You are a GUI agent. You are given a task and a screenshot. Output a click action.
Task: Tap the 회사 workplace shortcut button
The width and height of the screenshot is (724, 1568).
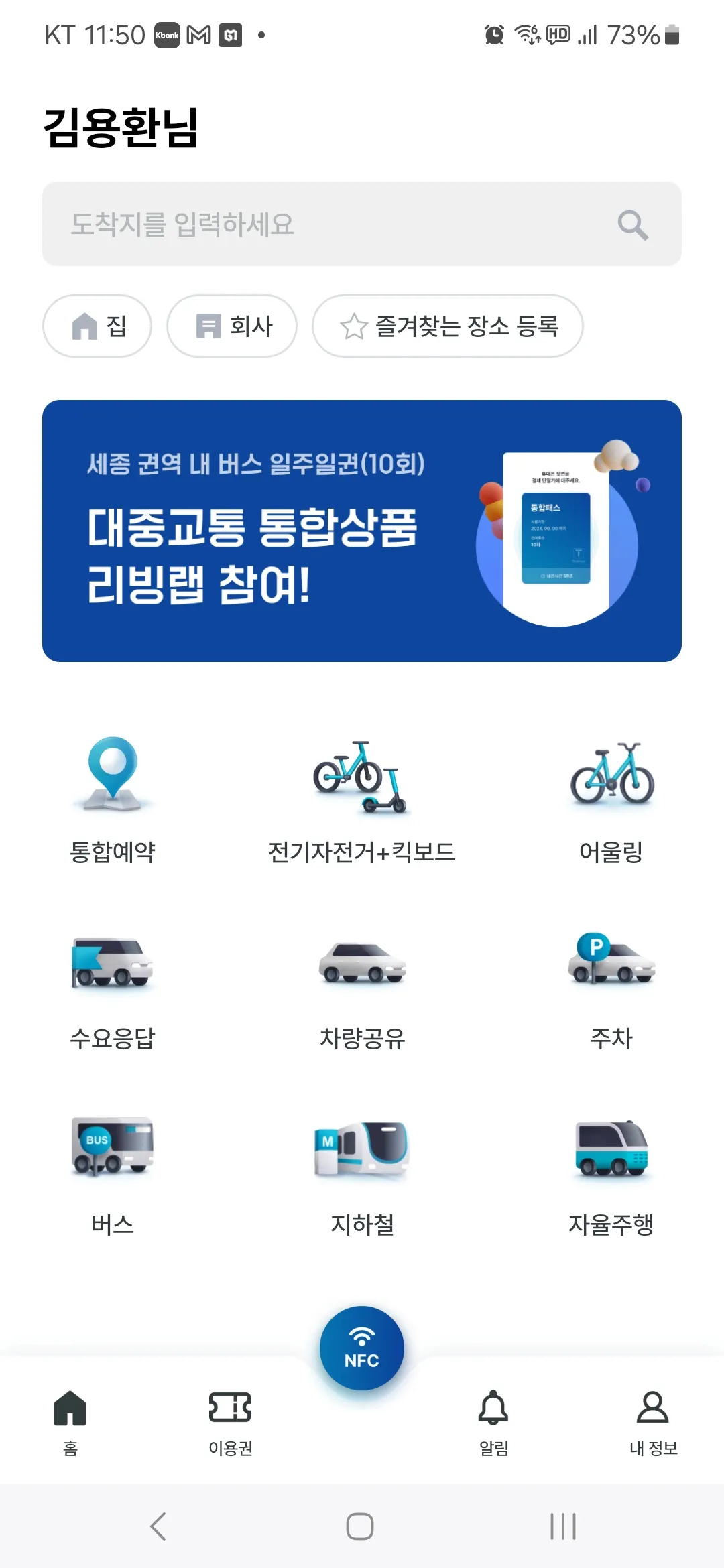pos(231,326)
